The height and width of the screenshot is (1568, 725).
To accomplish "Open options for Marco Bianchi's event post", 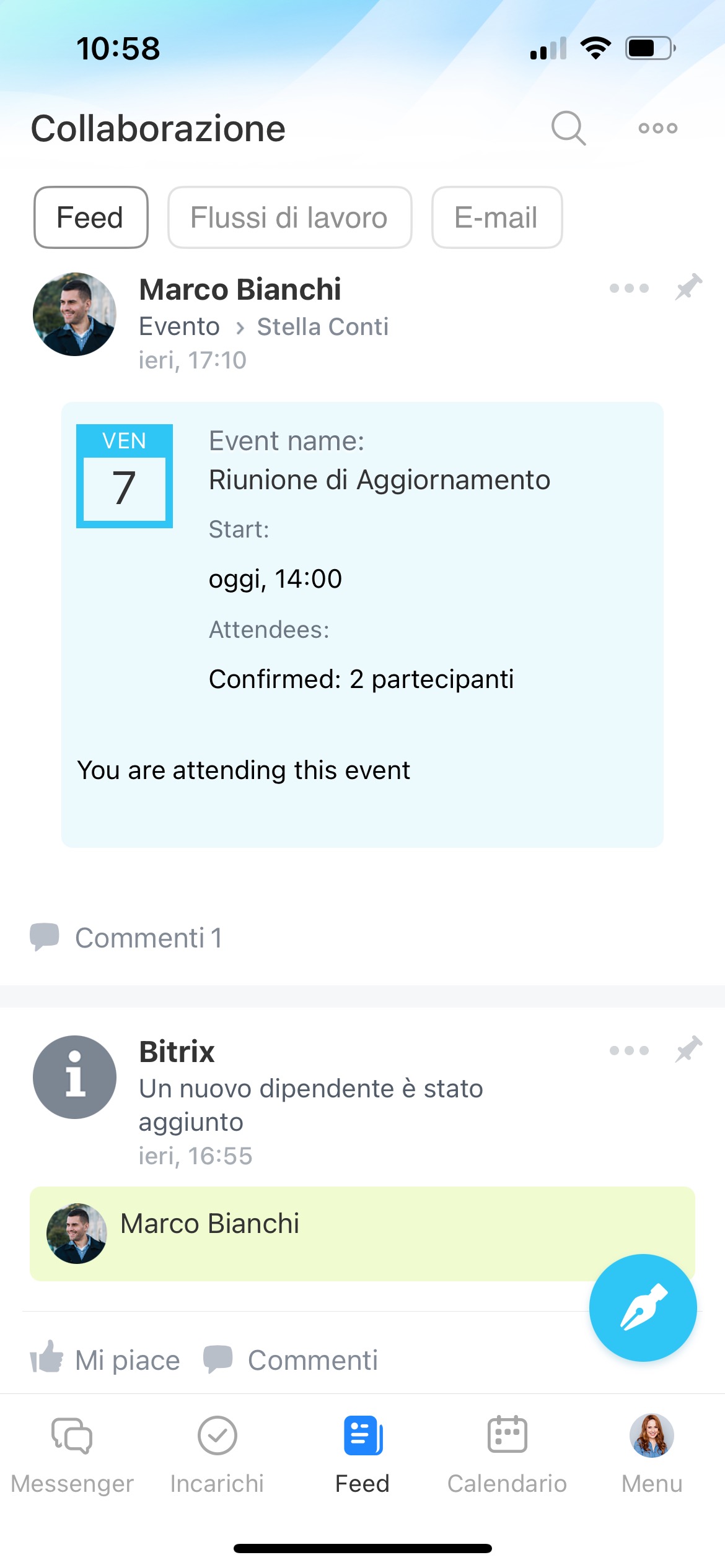I will click(x=628, y=288).
